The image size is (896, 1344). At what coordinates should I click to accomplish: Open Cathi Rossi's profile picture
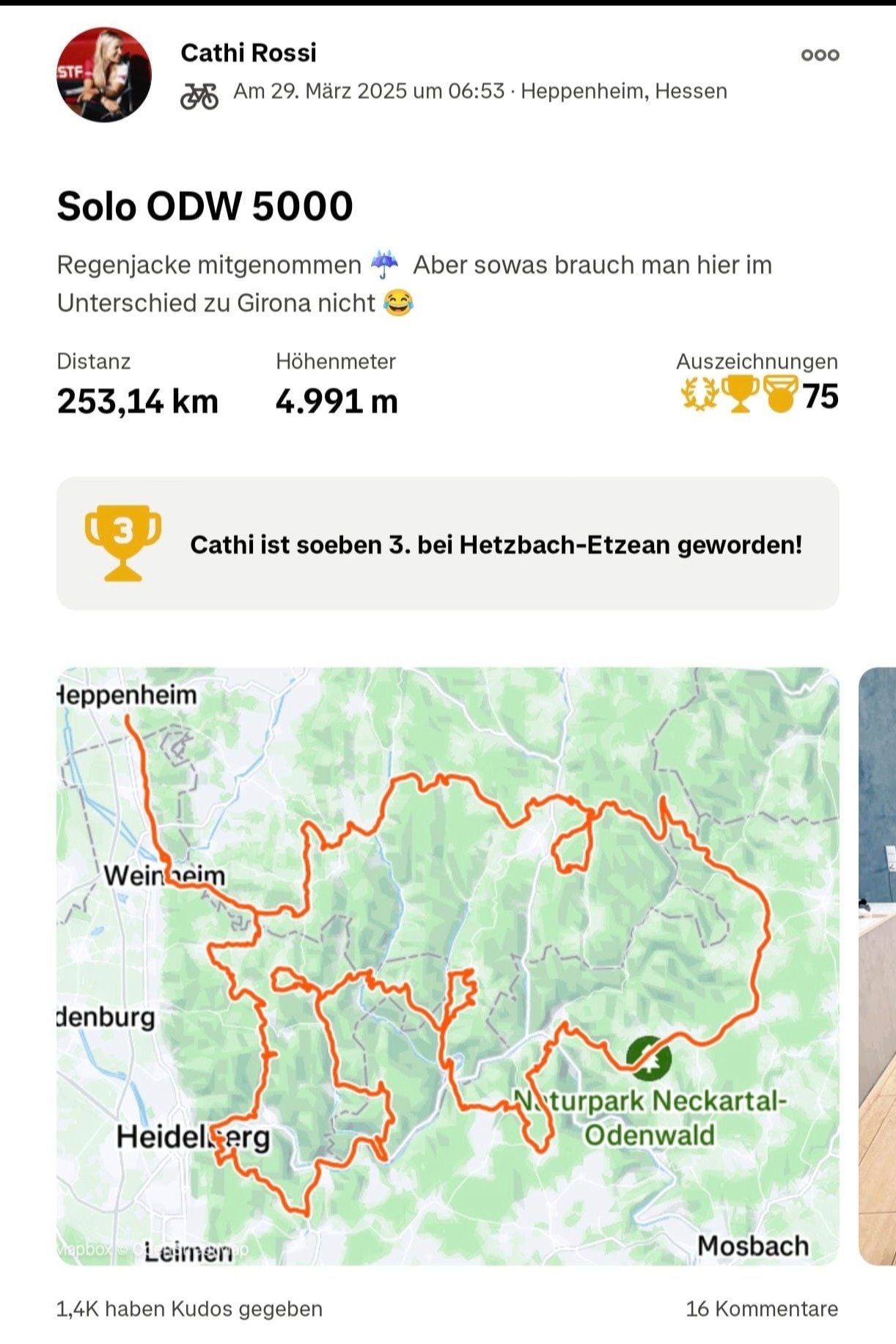104,75
